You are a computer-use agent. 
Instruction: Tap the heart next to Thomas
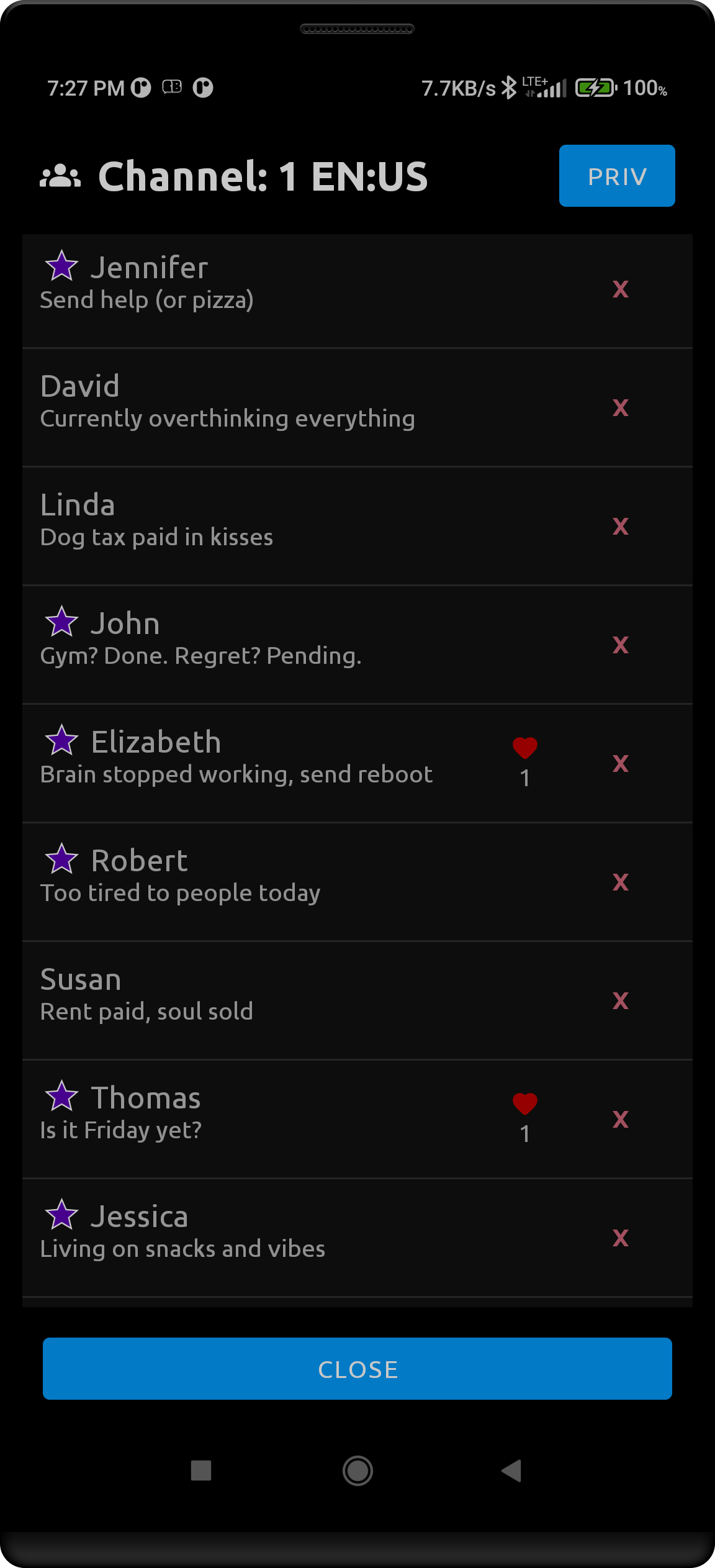tap(524, 1104)
